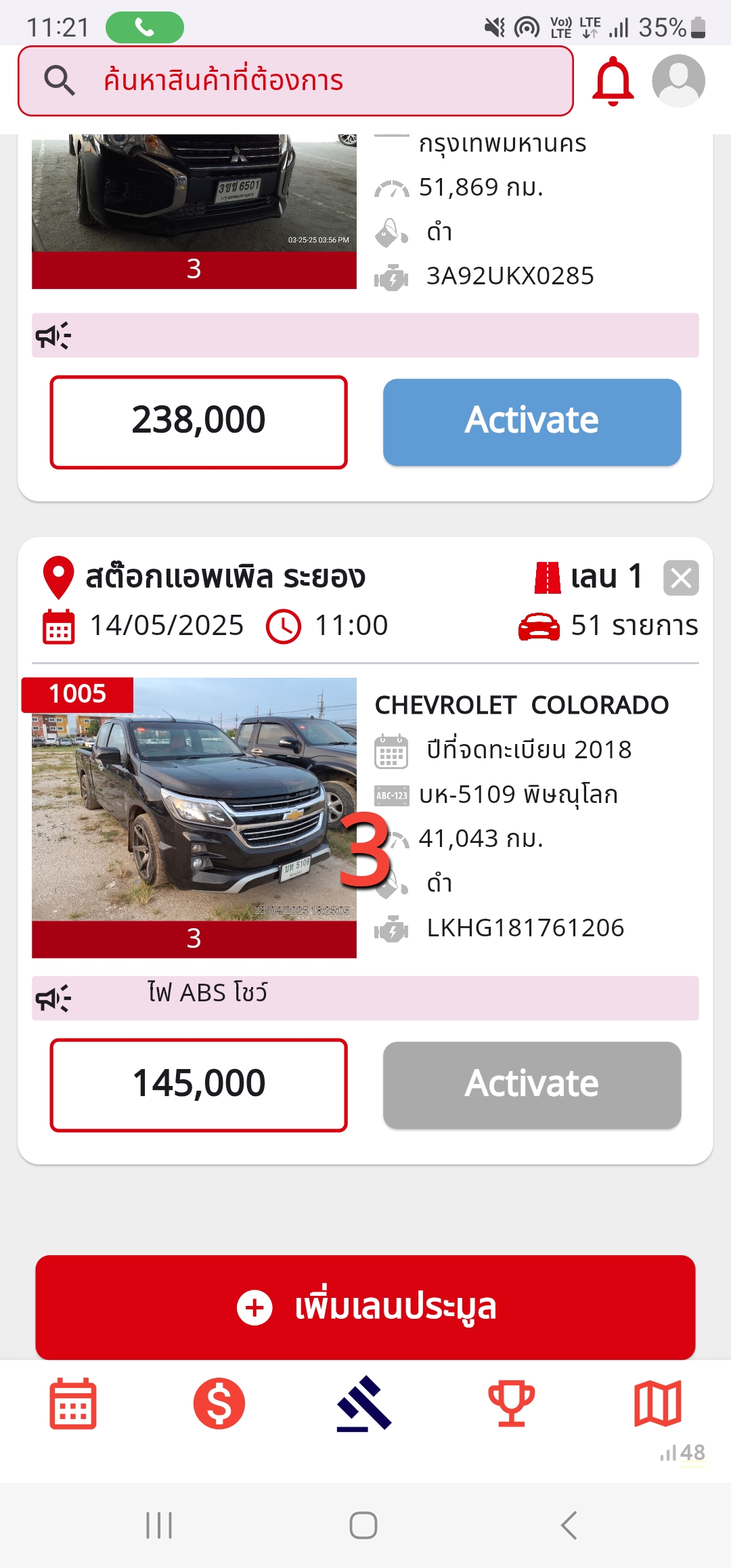Switch to the calendar tab
731x1568 pixels.
click(x=73, y=1403)
